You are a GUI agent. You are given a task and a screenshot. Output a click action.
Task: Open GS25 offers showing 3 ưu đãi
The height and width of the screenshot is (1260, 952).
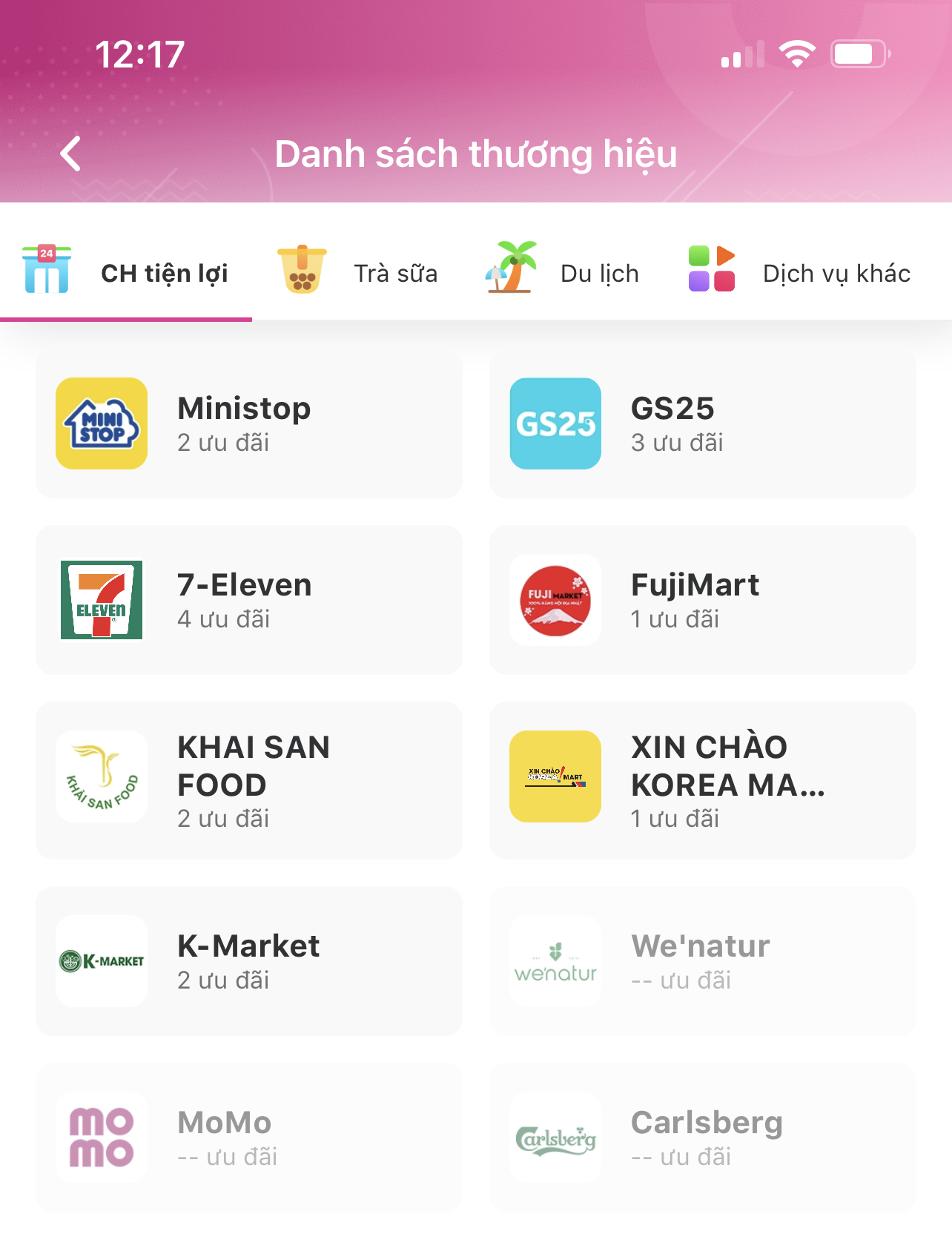(x=675, y=442)
